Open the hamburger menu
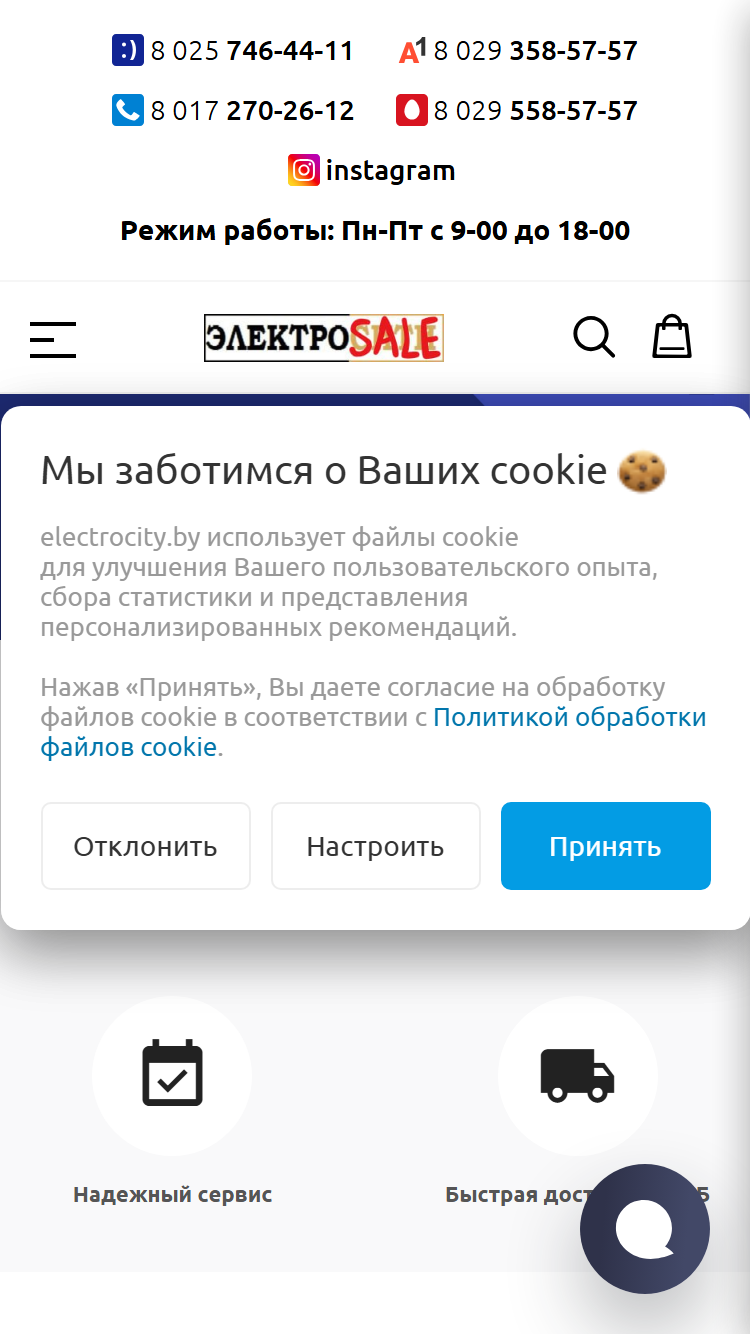The height and width of the screenshot is (1334, 750). pyautogui.click(x=53, y=339)
